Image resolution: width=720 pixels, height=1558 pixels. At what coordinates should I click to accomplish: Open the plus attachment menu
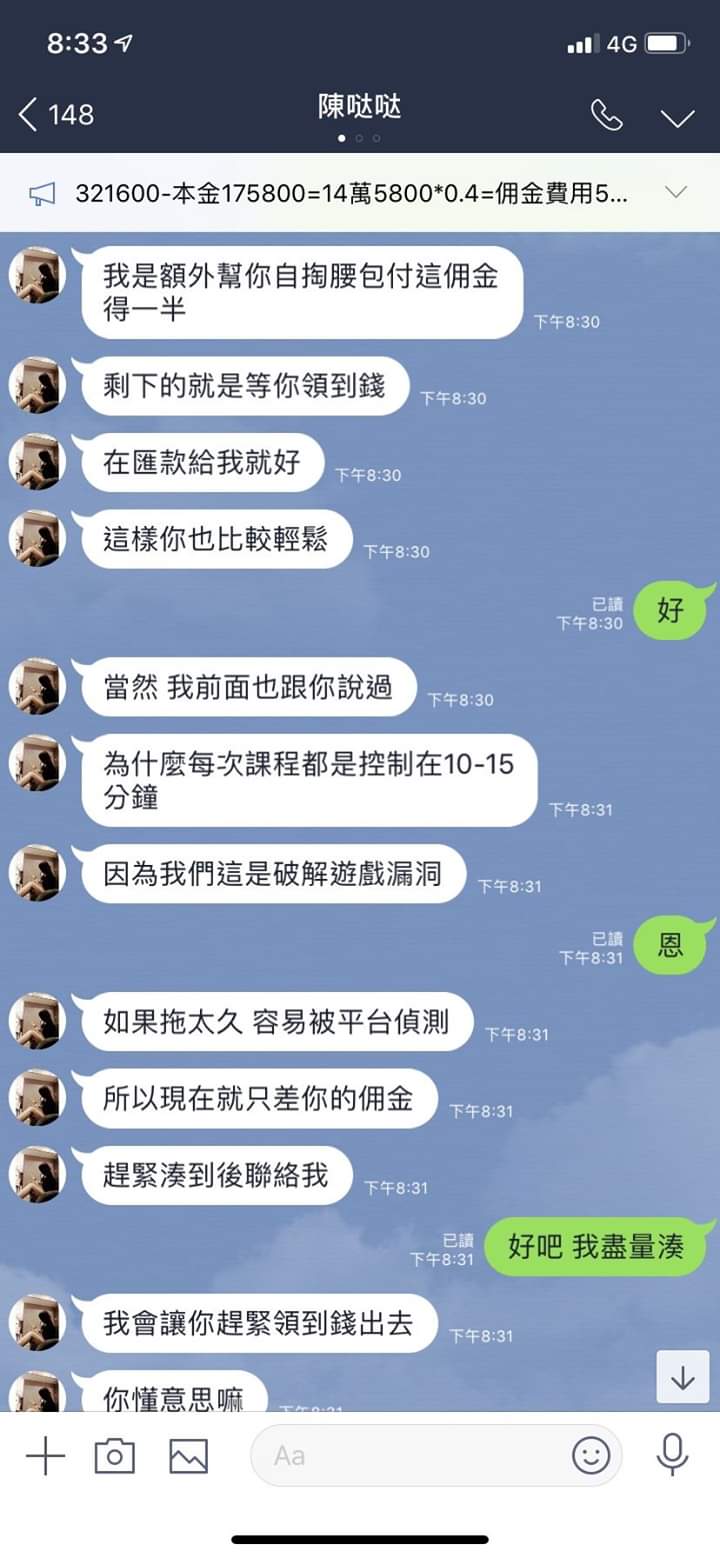tap(45, 1455)
